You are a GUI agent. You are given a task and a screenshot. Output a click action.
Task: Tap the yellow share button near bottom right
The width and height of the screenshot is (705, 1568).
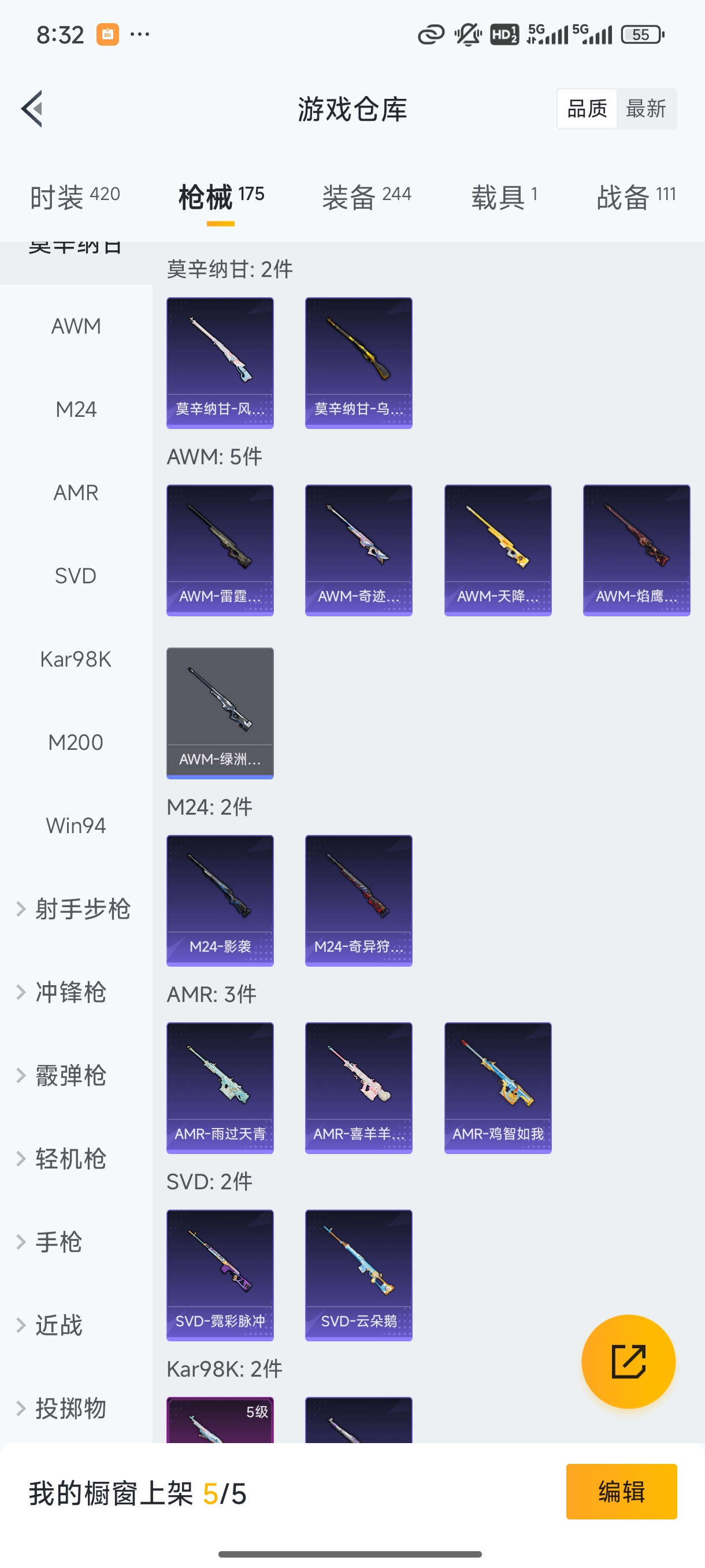[x=629, y=1362]
